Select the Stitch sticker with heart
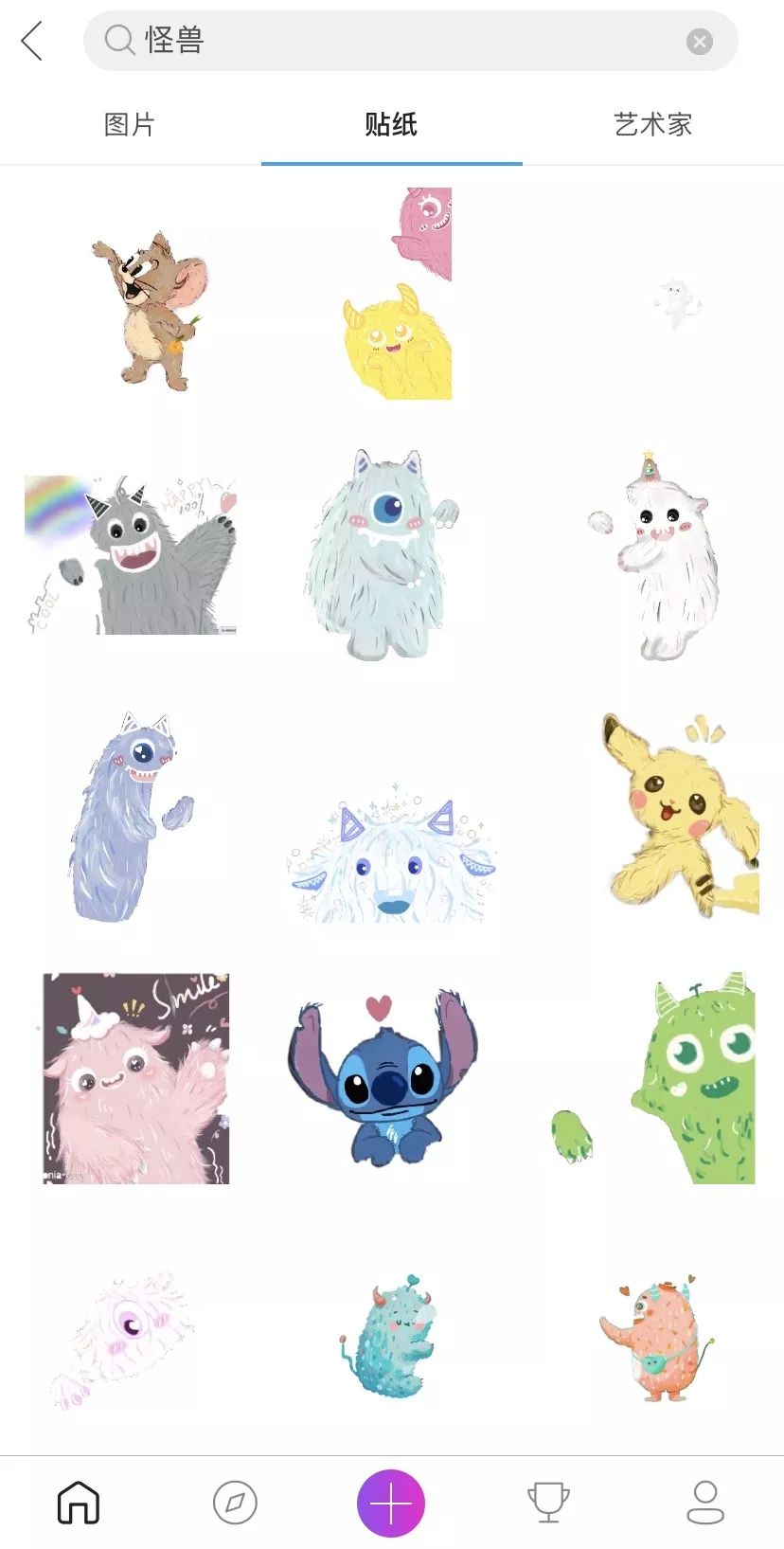Viewport: 784px width, 1549px height. [x=383, y=1078]
